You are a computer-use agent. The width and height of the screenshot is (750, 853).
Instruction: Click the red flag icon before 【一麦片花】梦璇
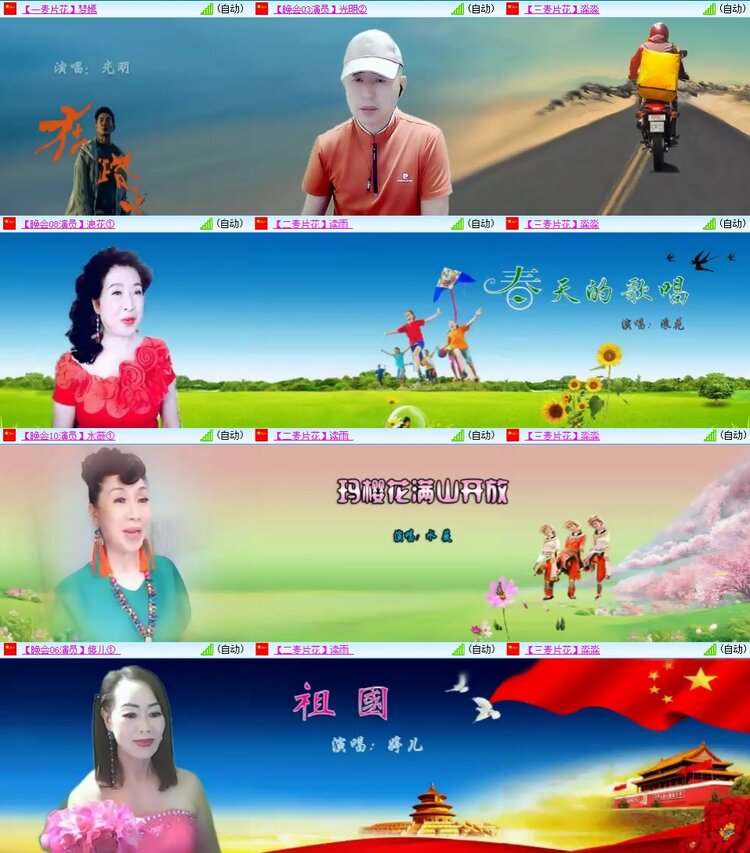tap(8, 8)
